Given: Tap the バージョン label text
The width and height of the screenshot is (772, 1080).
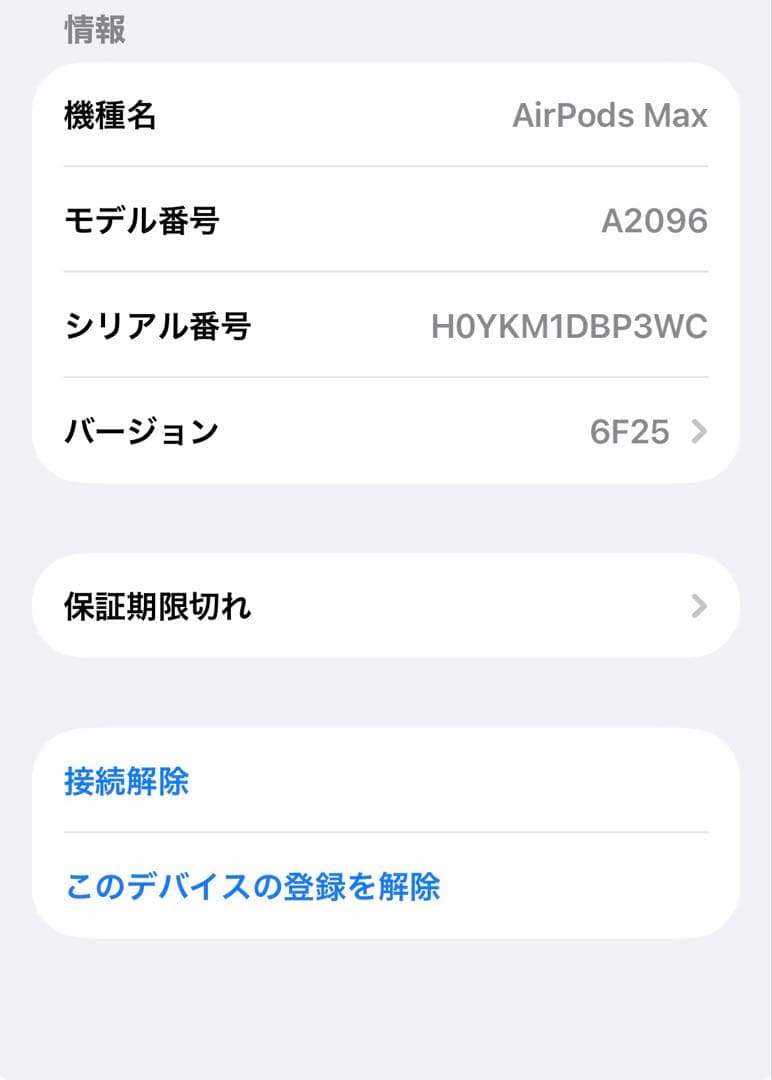Looking at the screenshot, I should [141, 432].
